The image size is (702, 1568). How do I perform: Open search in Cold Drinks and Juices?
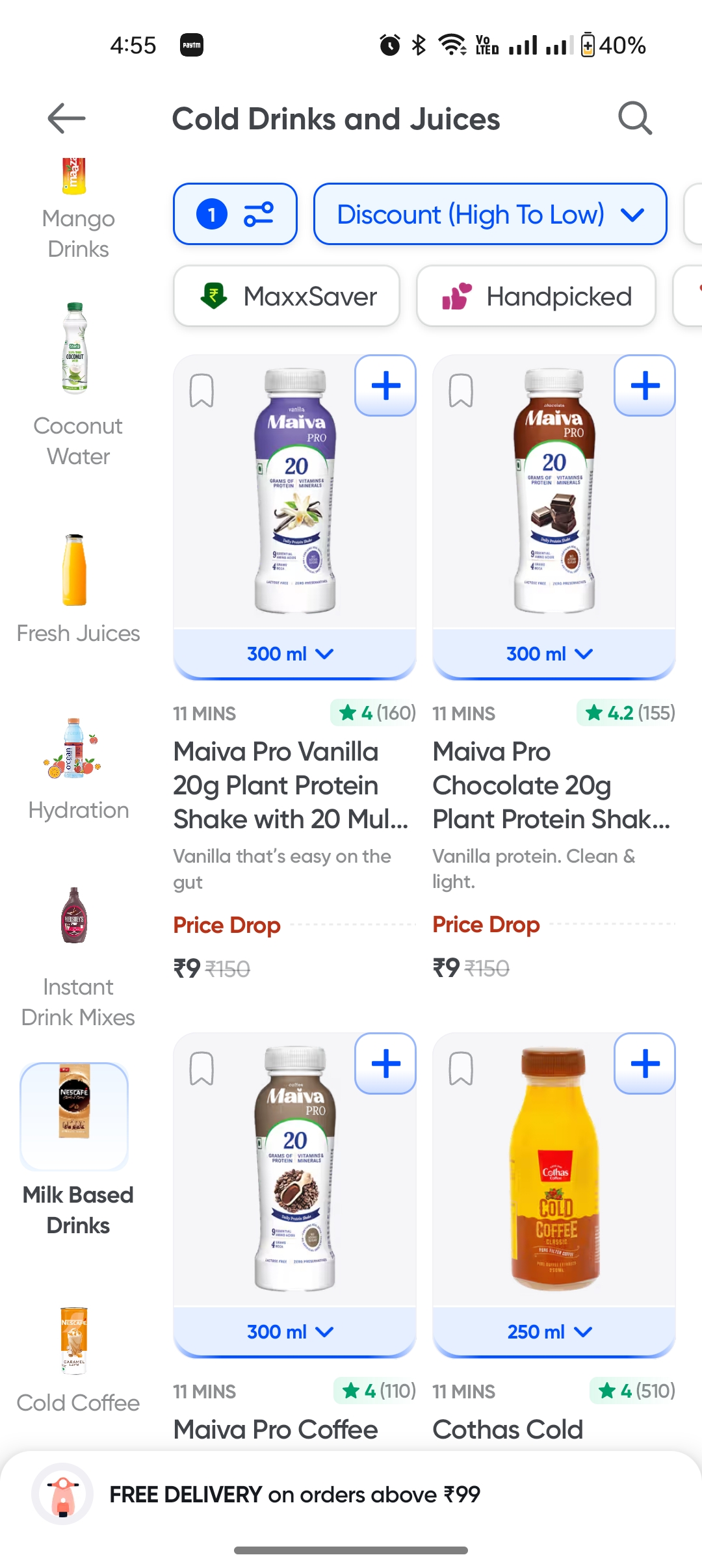click(634, 118)
